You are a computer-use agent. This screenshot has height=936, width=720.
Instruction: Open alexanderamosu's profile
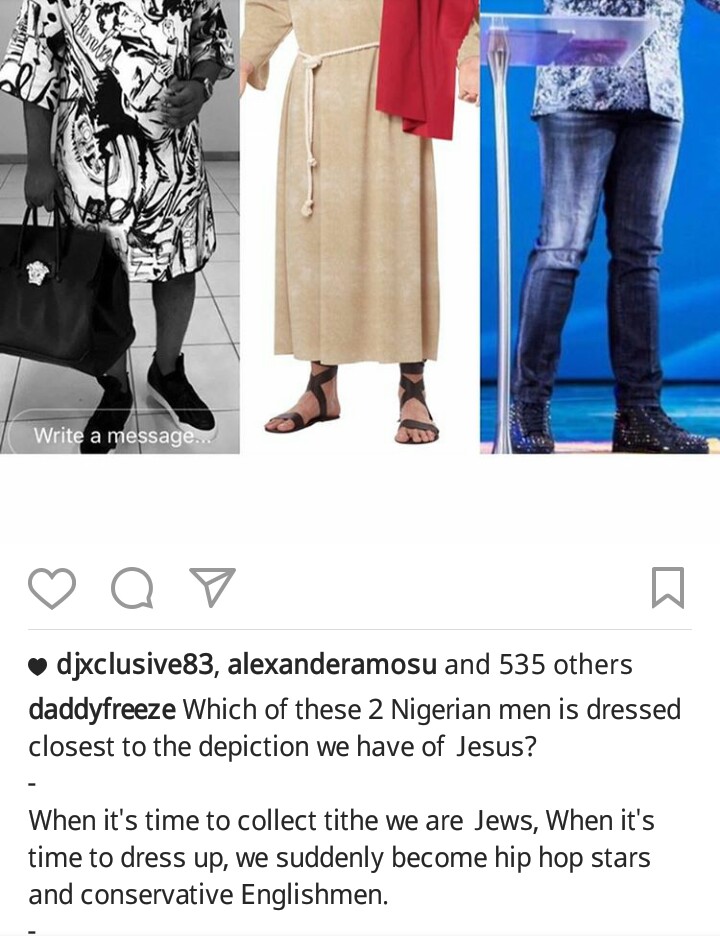pos(332,665)
